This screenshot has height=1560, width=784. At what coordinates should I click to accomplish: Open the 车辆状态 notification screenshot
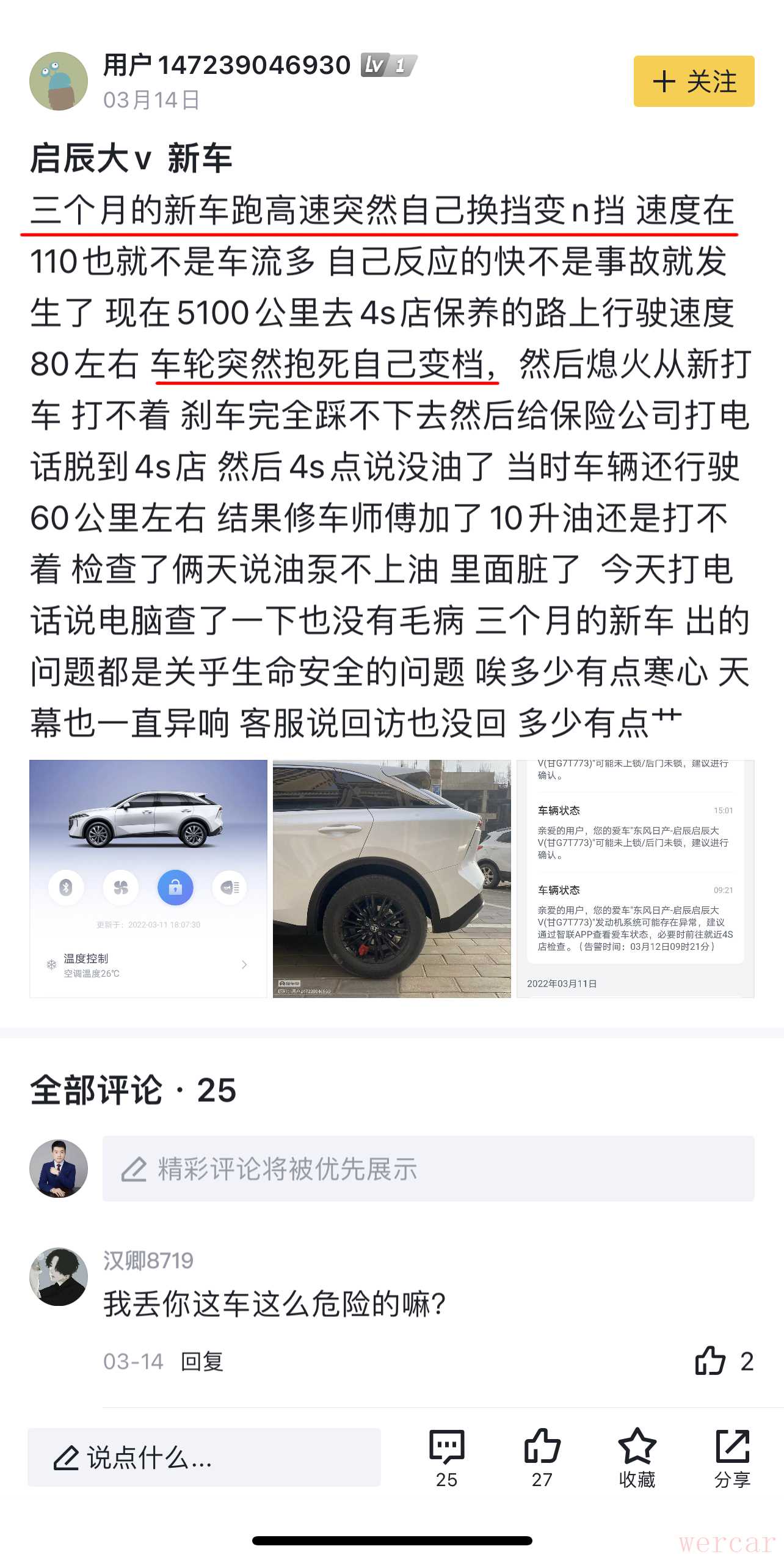click(x=635, y=878)
